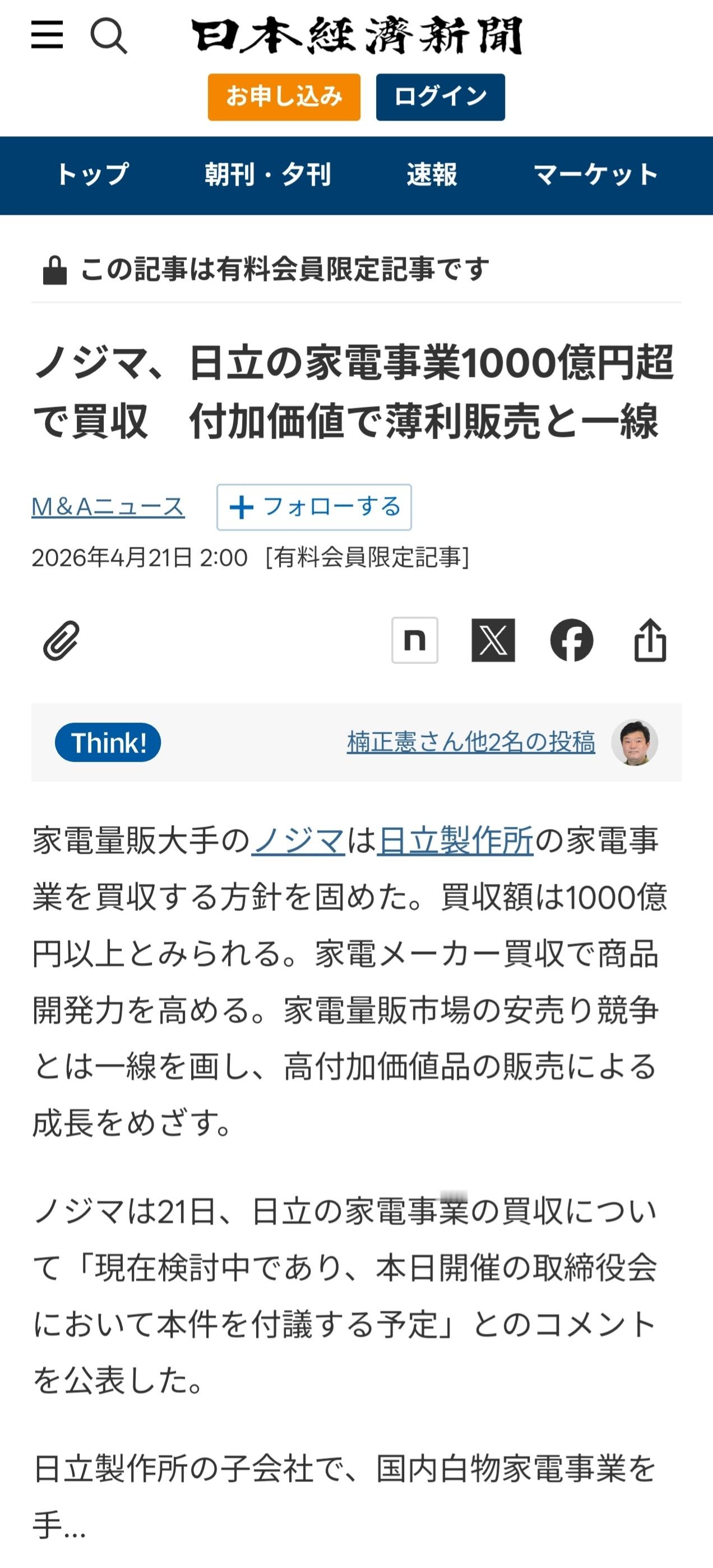Toggle following the M&Aニュース topic
713x1568 pixels.
point(314,507)
